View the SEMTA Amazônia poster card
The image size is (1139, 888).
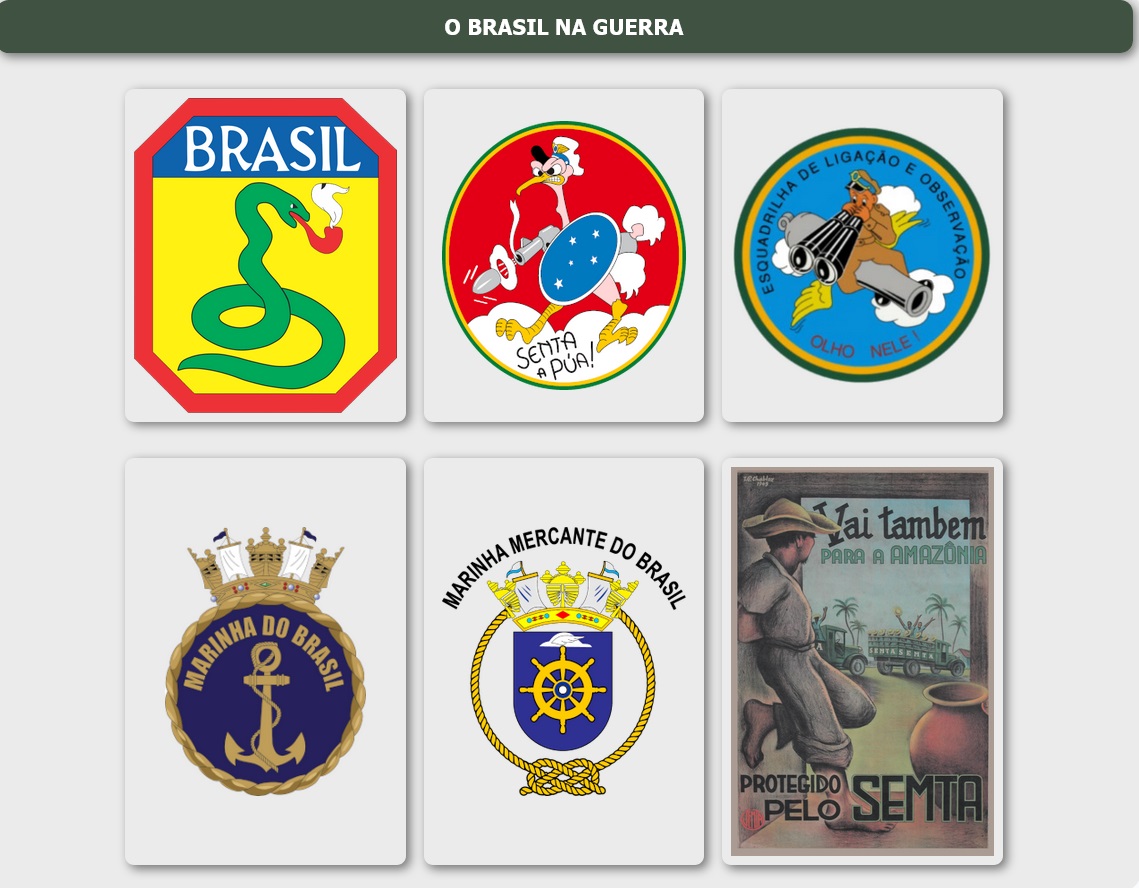pos(862,661)
